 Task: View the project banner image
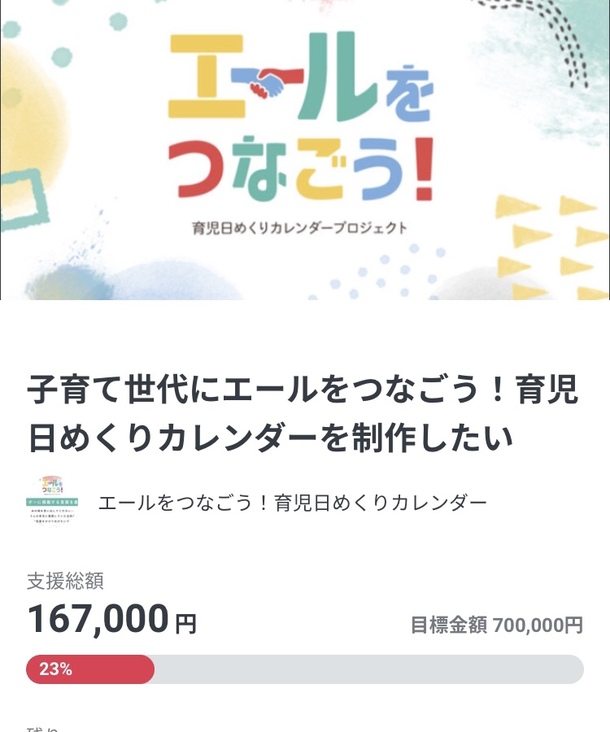pyautogui.click(x=304, y=150)
